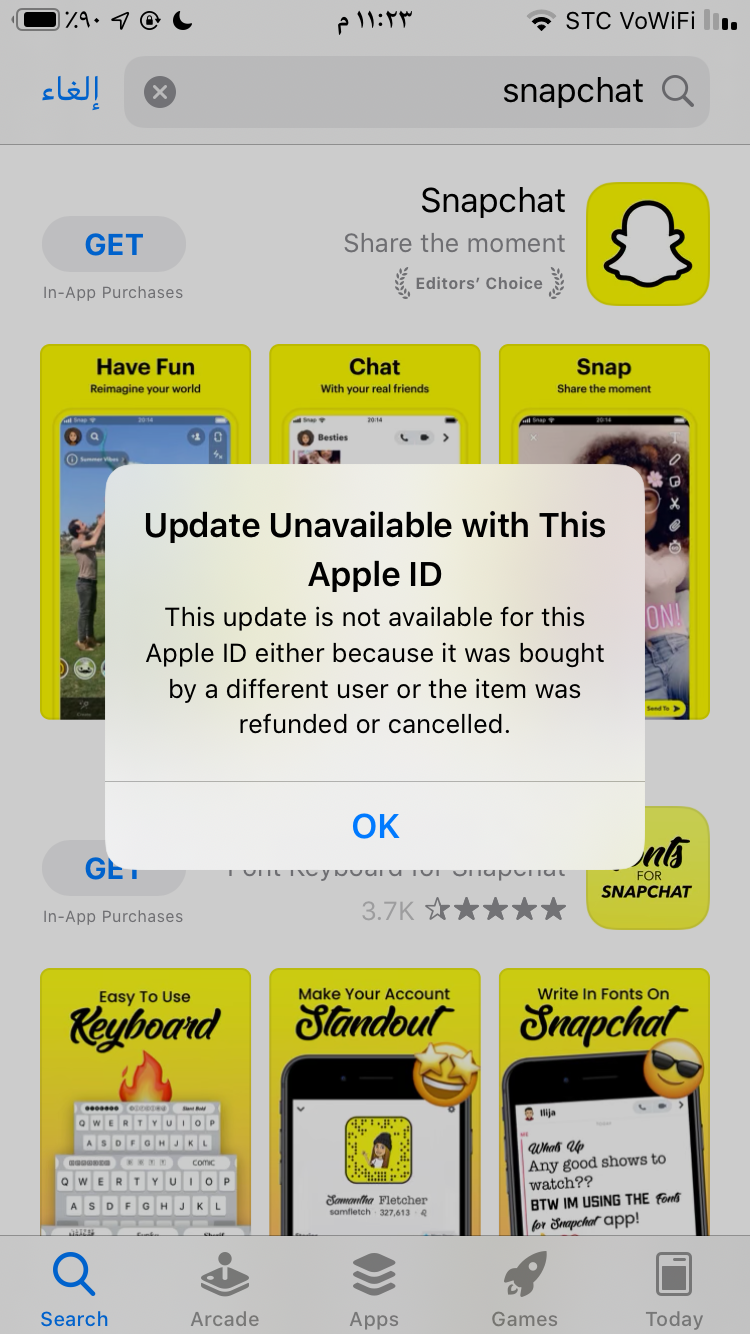
Task: Switch to the Arcade tab
Action: pos(224,1290)
